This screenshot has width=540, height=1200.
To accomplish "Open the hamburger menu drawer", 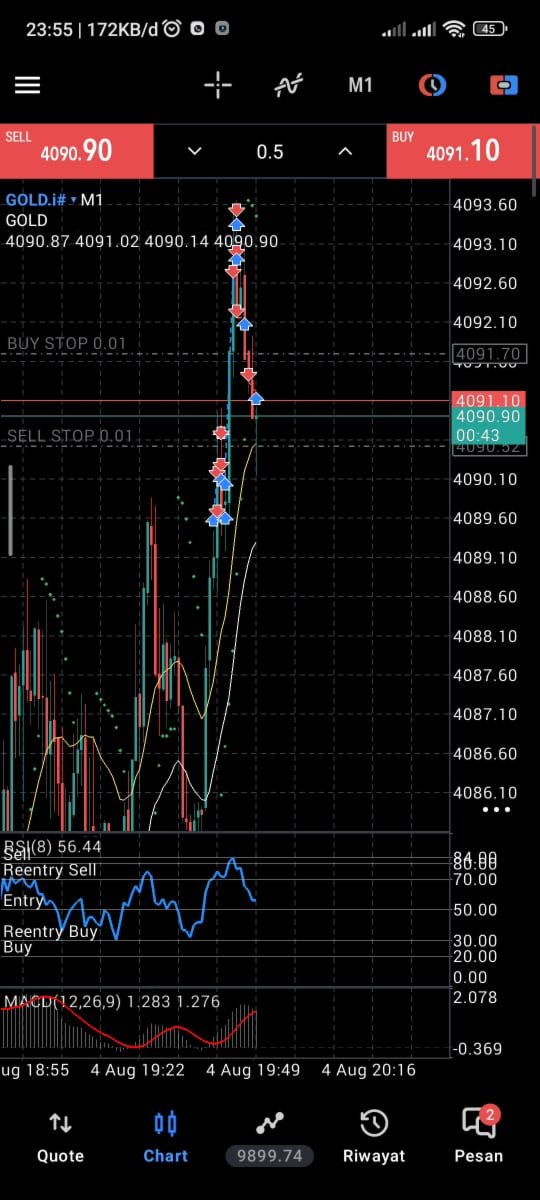I will [x=27, y=85].
